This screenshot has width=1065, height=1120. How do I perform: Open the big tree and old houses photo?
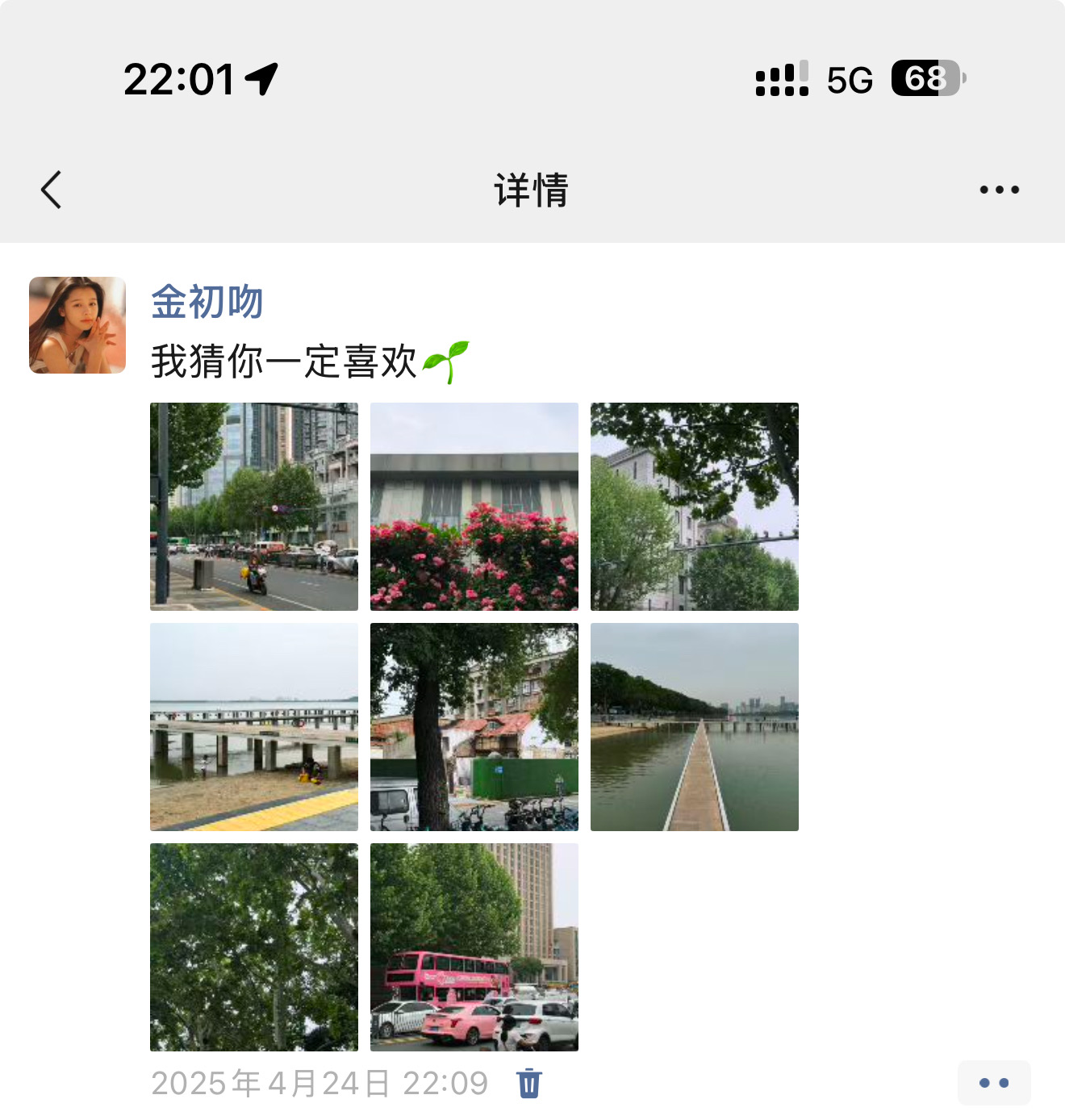coord(474,727)
